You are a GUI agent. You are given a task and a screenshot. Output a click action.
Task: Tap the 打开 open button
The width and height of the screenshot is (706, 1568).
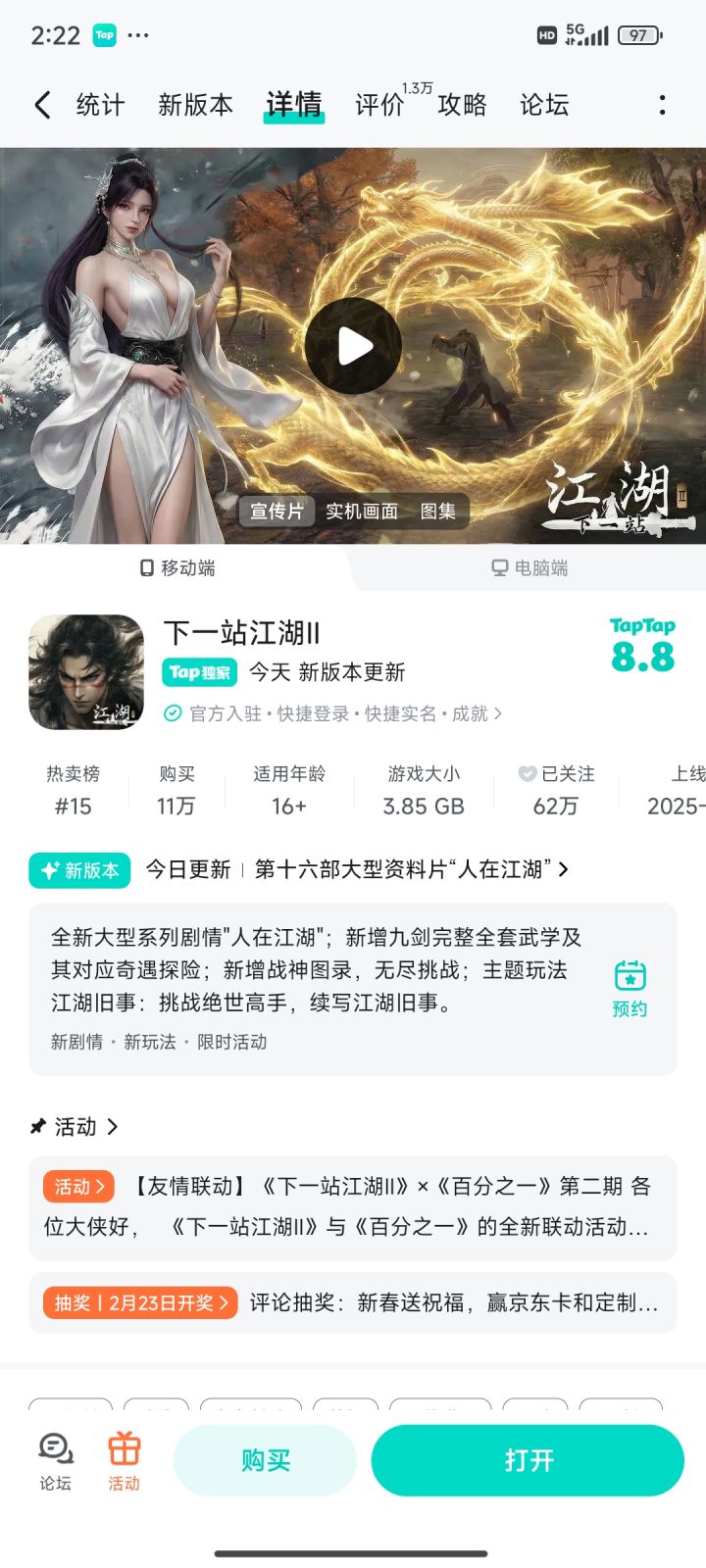(528, 1459)
